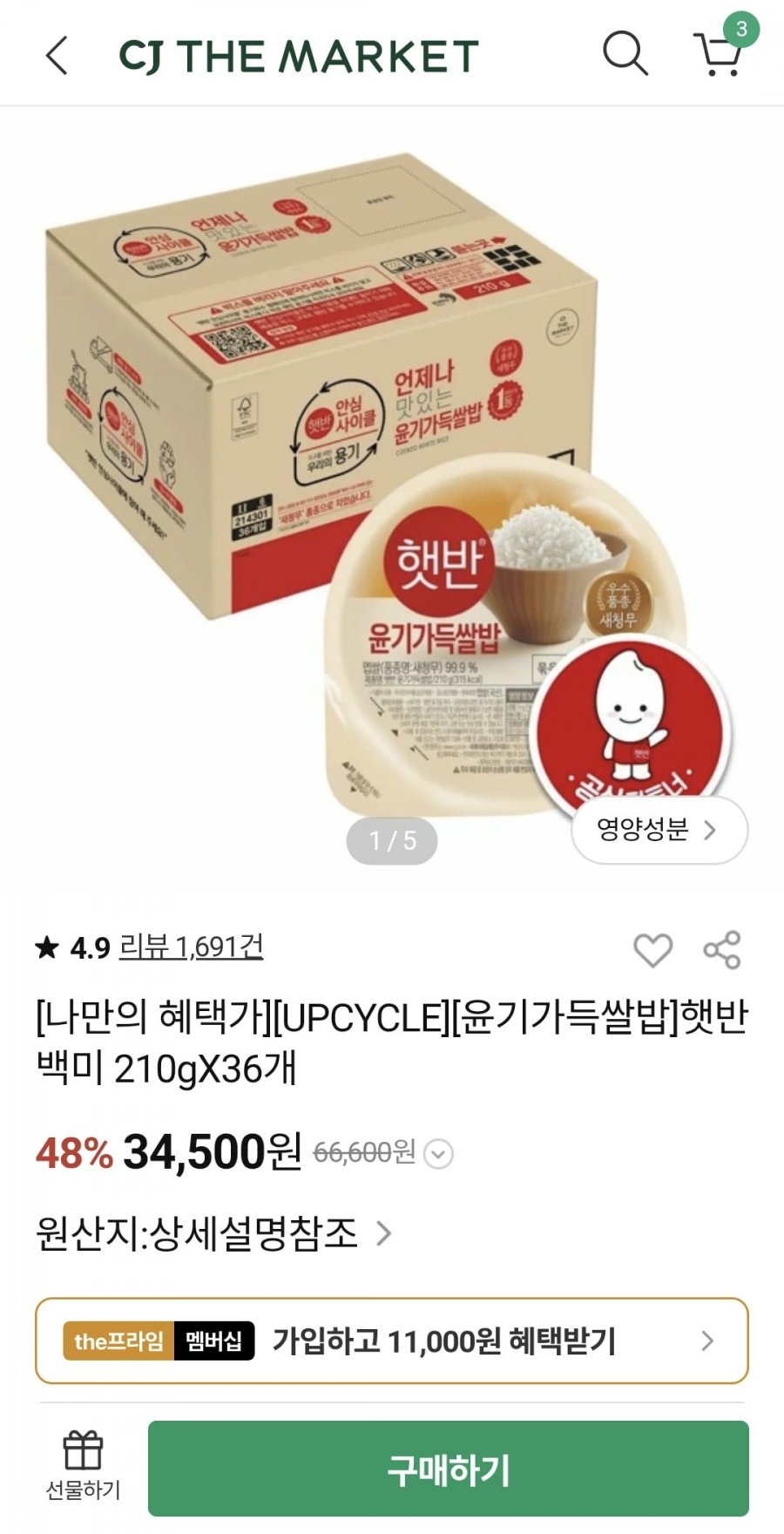The width and height of the screenshot is (784, 1534).
Task: Open the shopping cart
Action: (718, 54)
